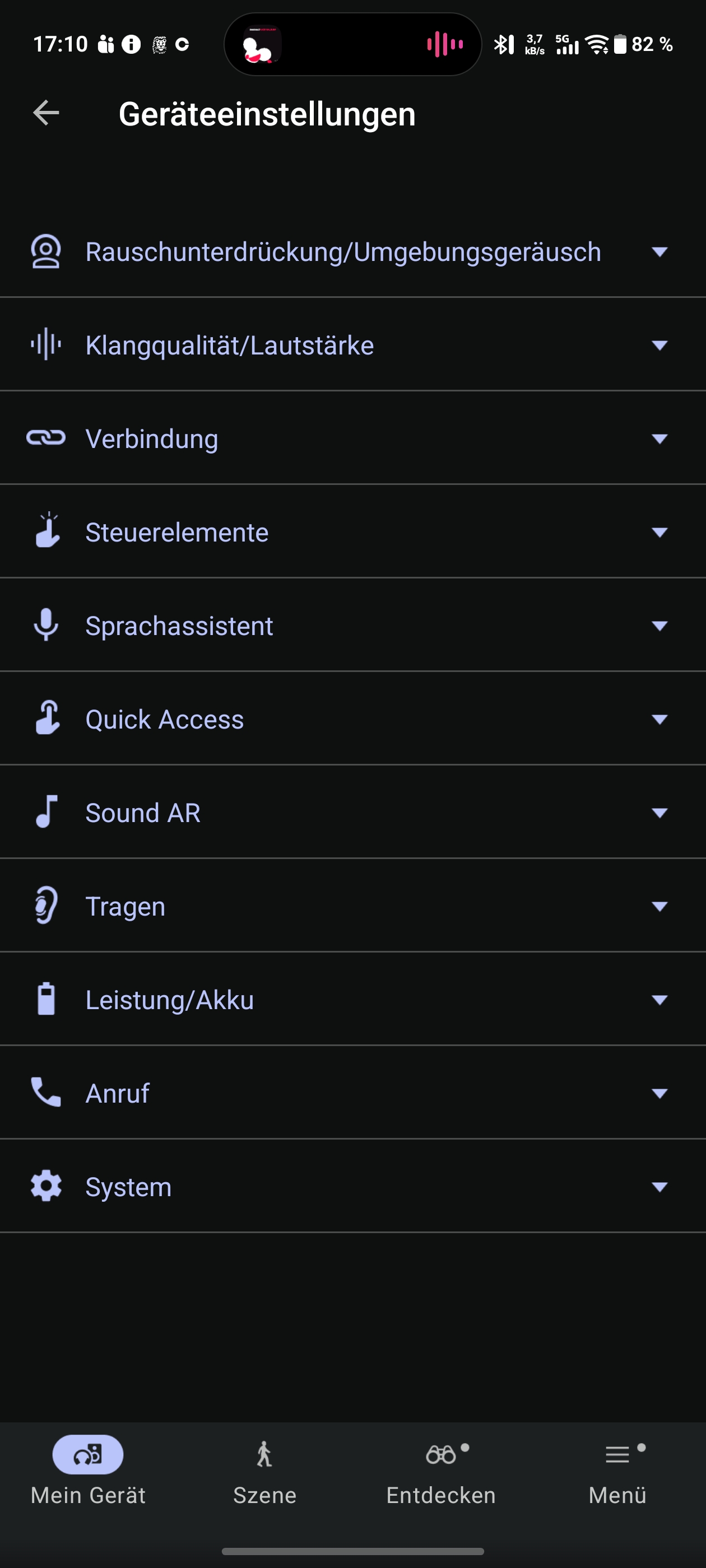The width and height of the screenshot is (706, 1568).
Task: Go back from Geräteeinstellungen
Action: 47,113
